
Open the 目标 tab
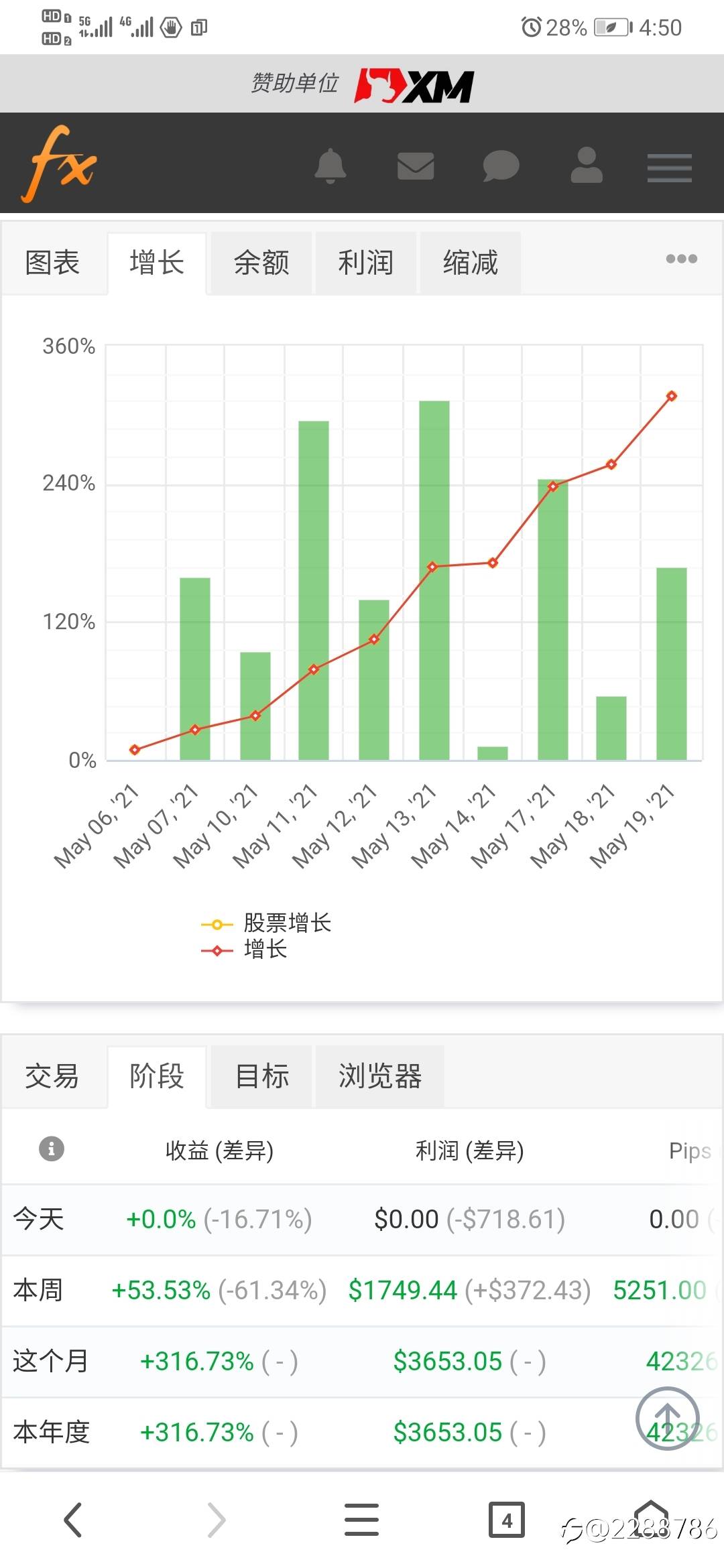261,1076
